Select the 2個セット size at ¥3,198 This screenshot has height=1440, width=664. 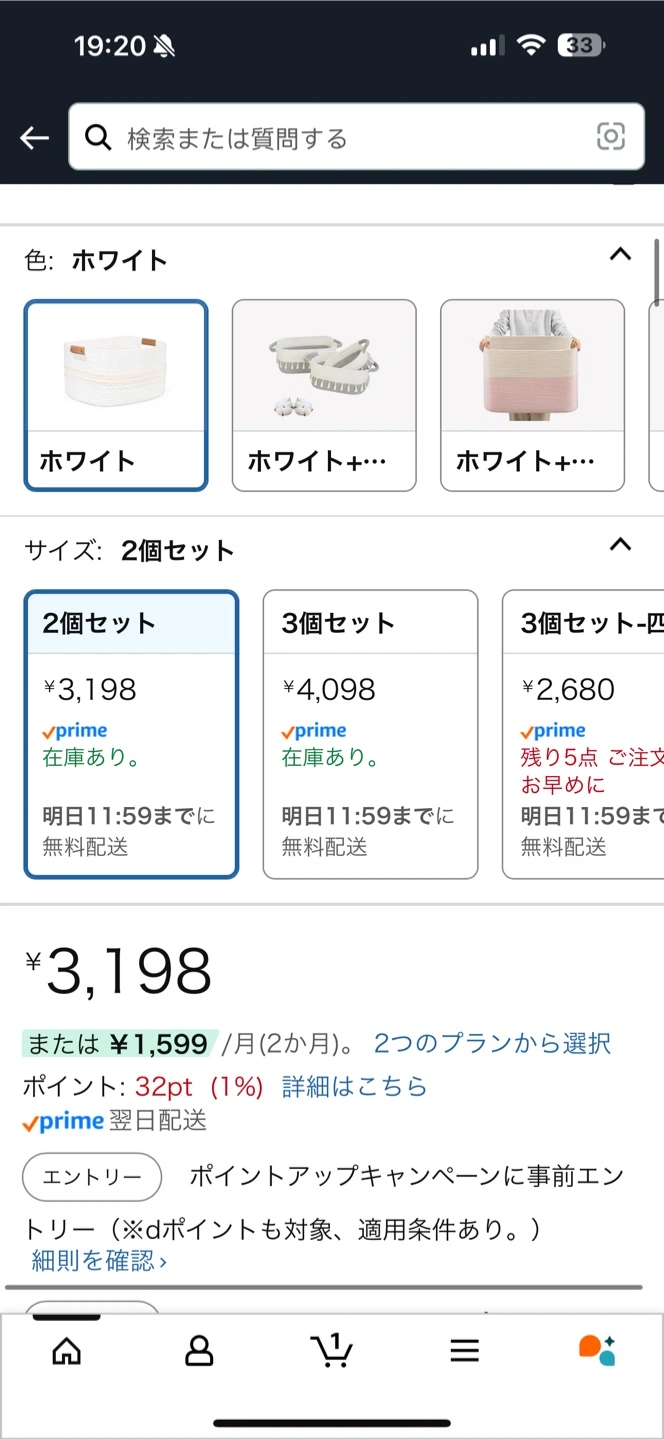[x=131, y=735]
